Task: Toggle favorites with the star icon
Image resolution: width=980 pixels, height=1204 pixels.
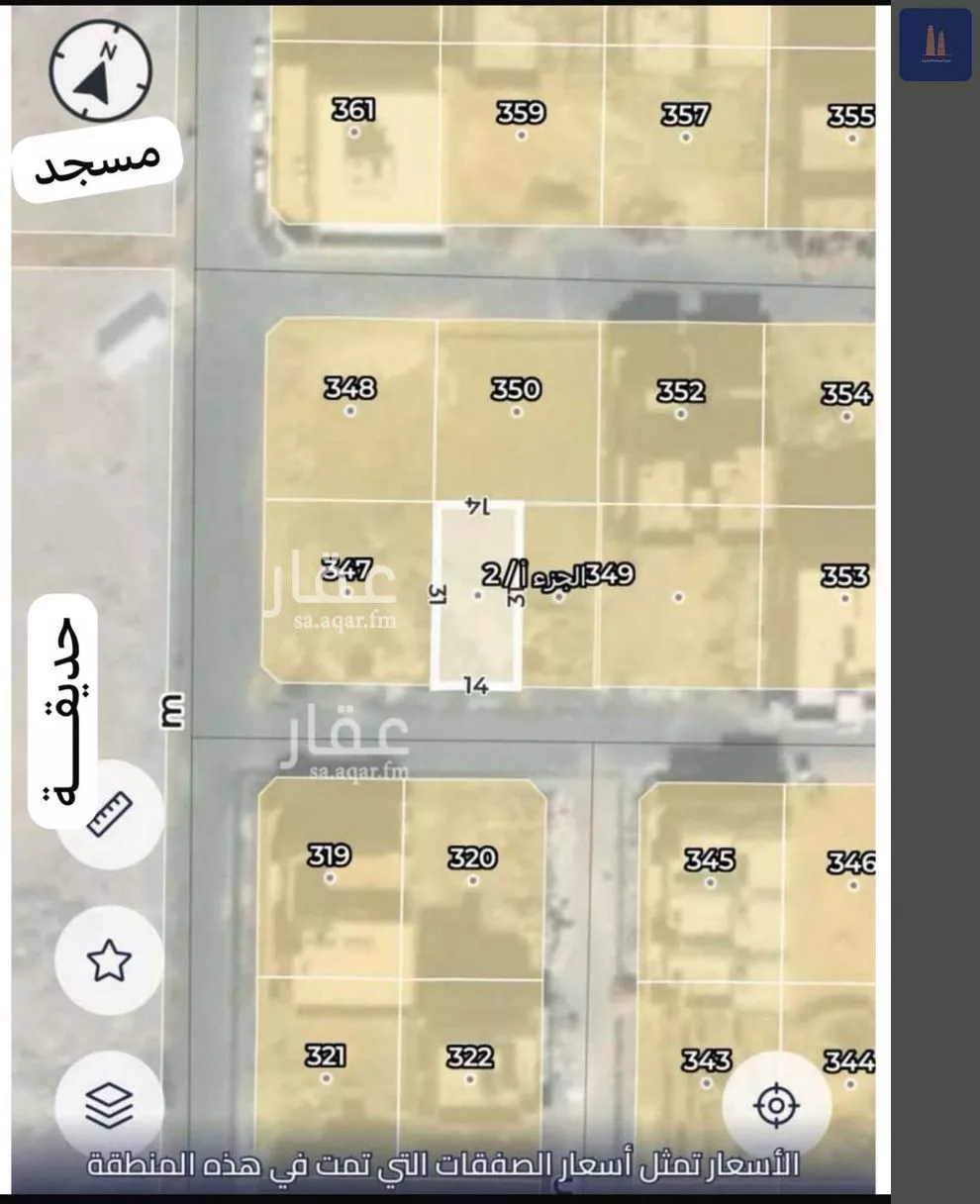Action: 110,958
